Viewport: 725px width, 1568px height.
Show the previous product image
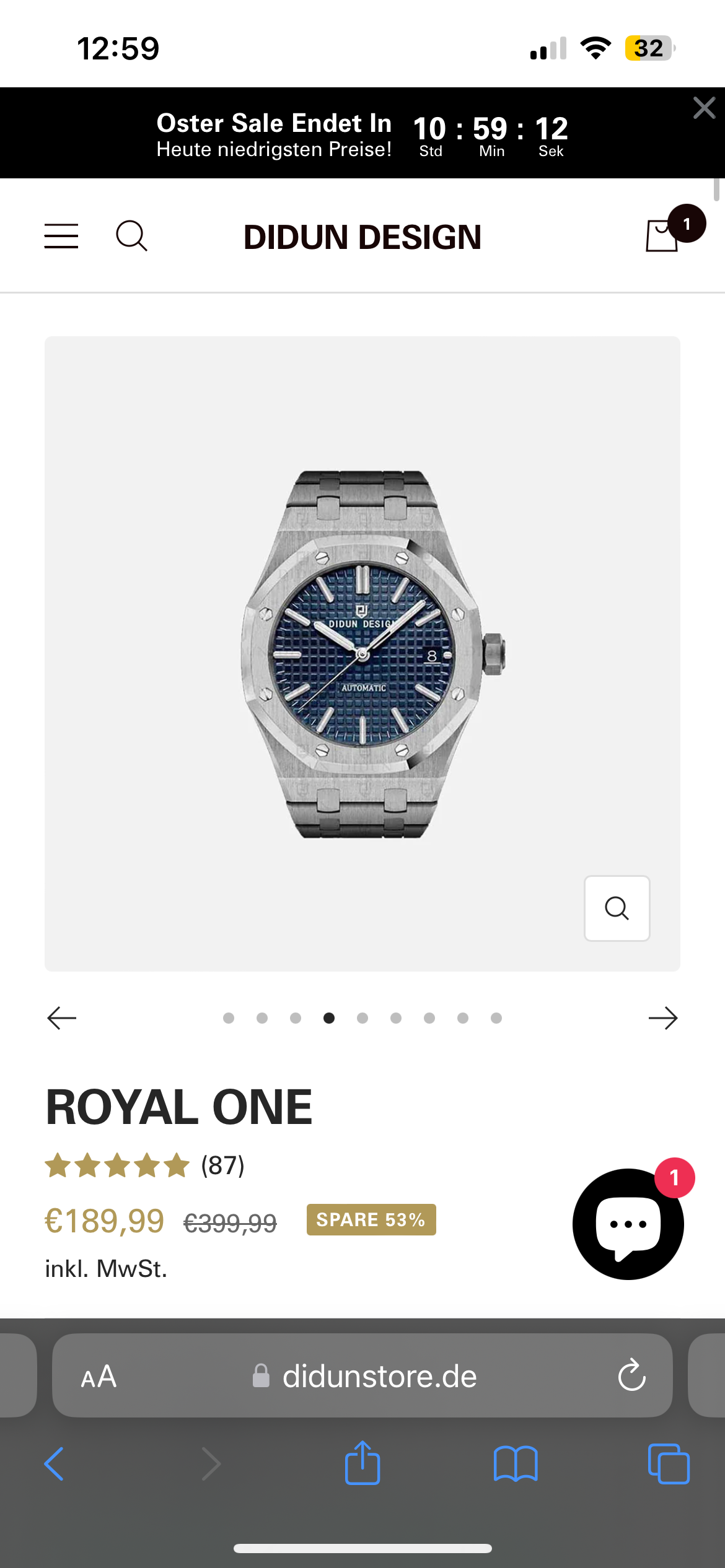pos(62,1018)
